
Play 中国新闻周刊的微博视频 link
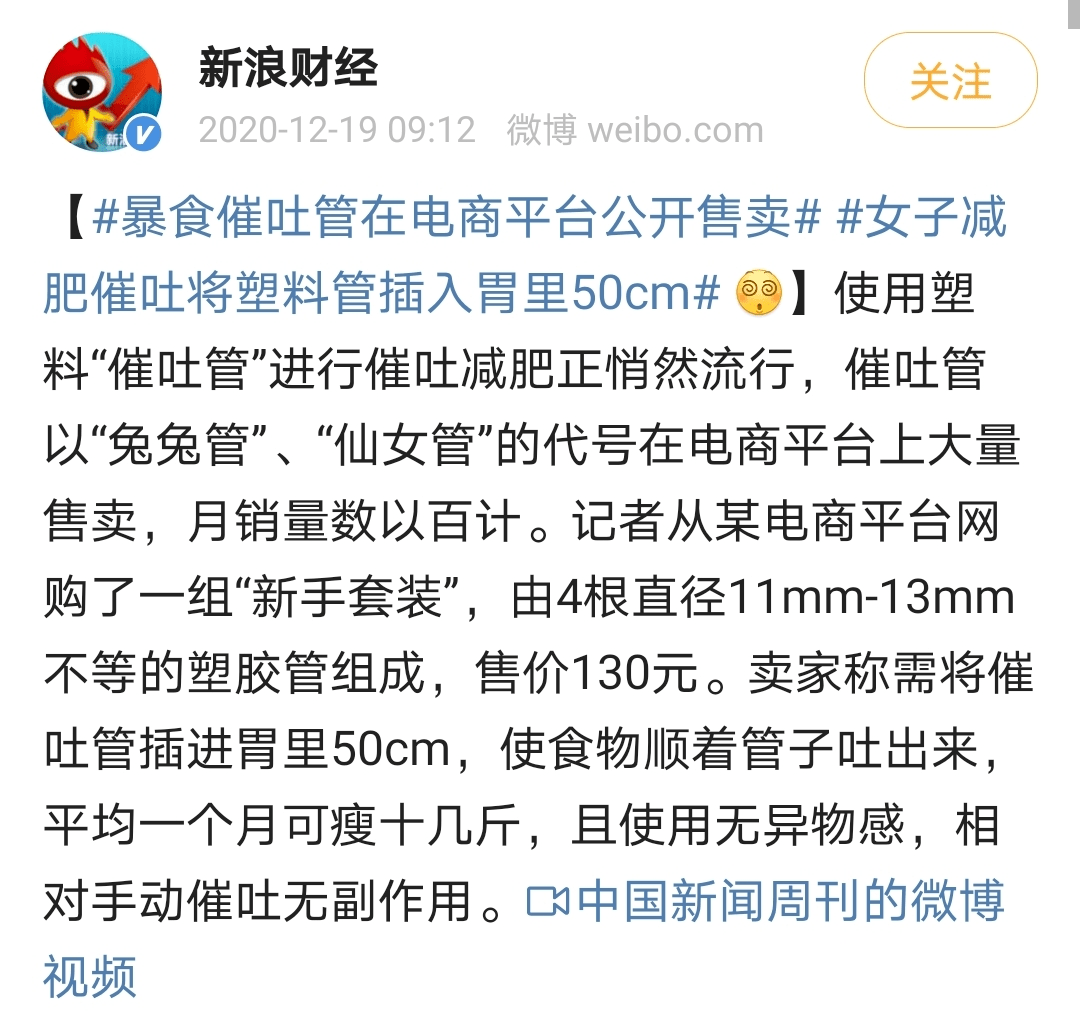coord(766,901)
